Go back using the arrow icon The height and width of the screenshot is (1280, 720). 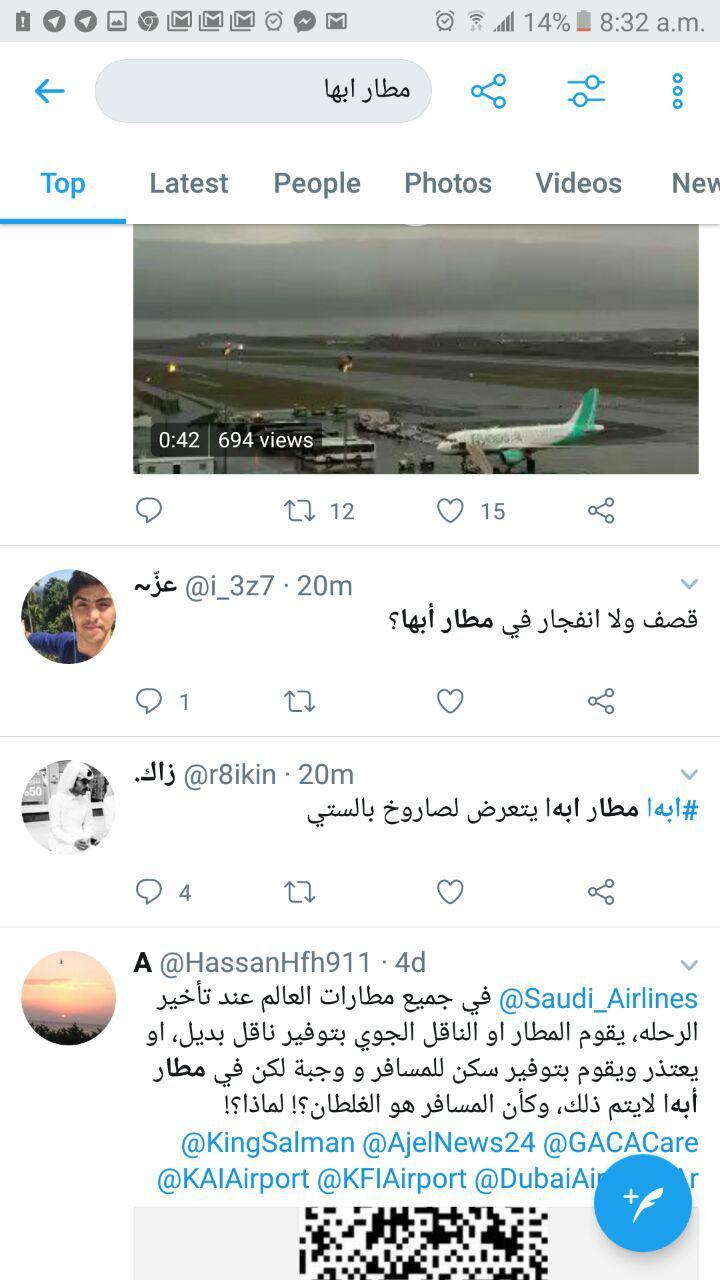49,92
